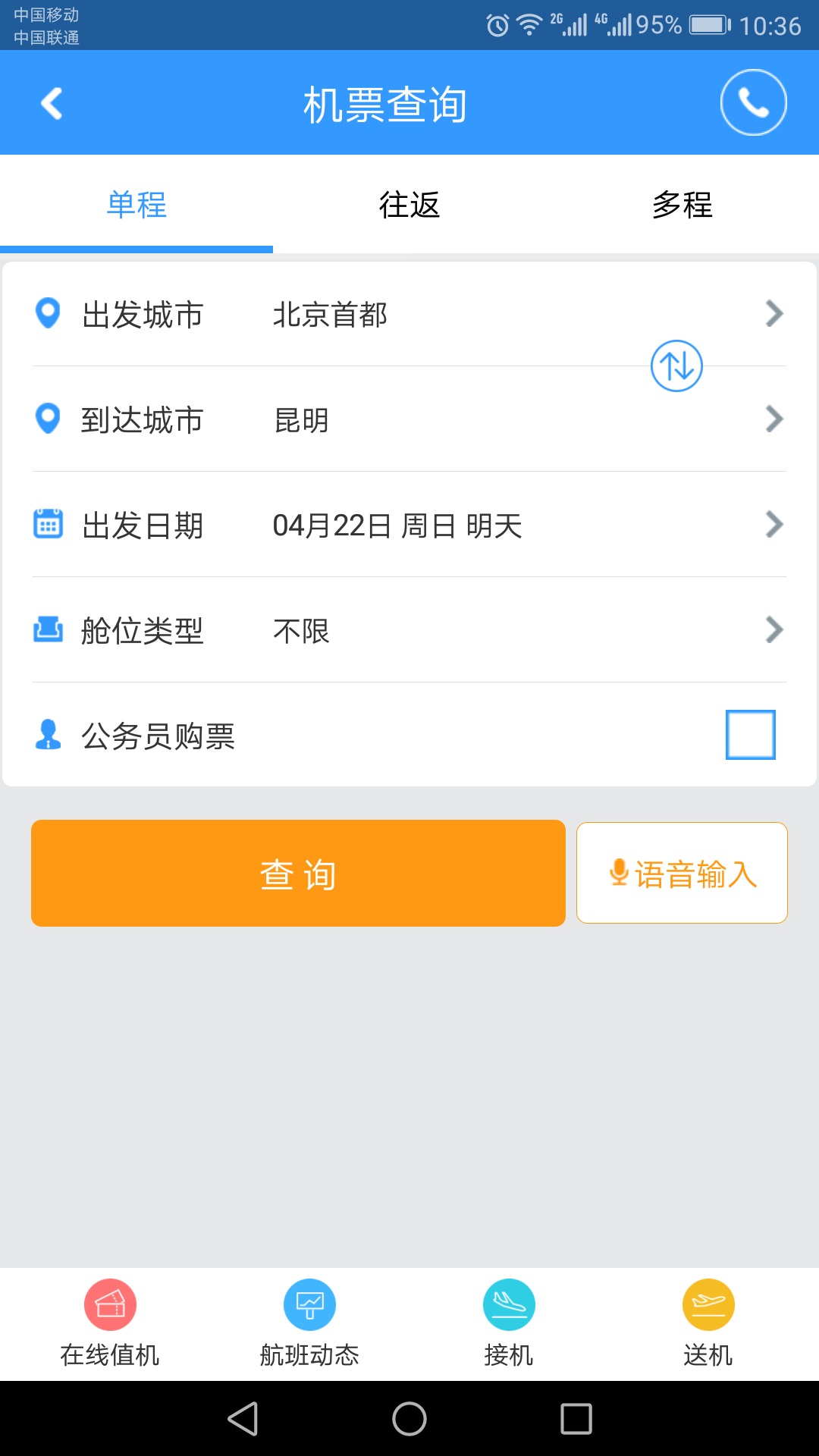Switch to the 多程 tab
Viewport: 819px width, 1456px height.
pyautogui.click(x=682, y=204)
